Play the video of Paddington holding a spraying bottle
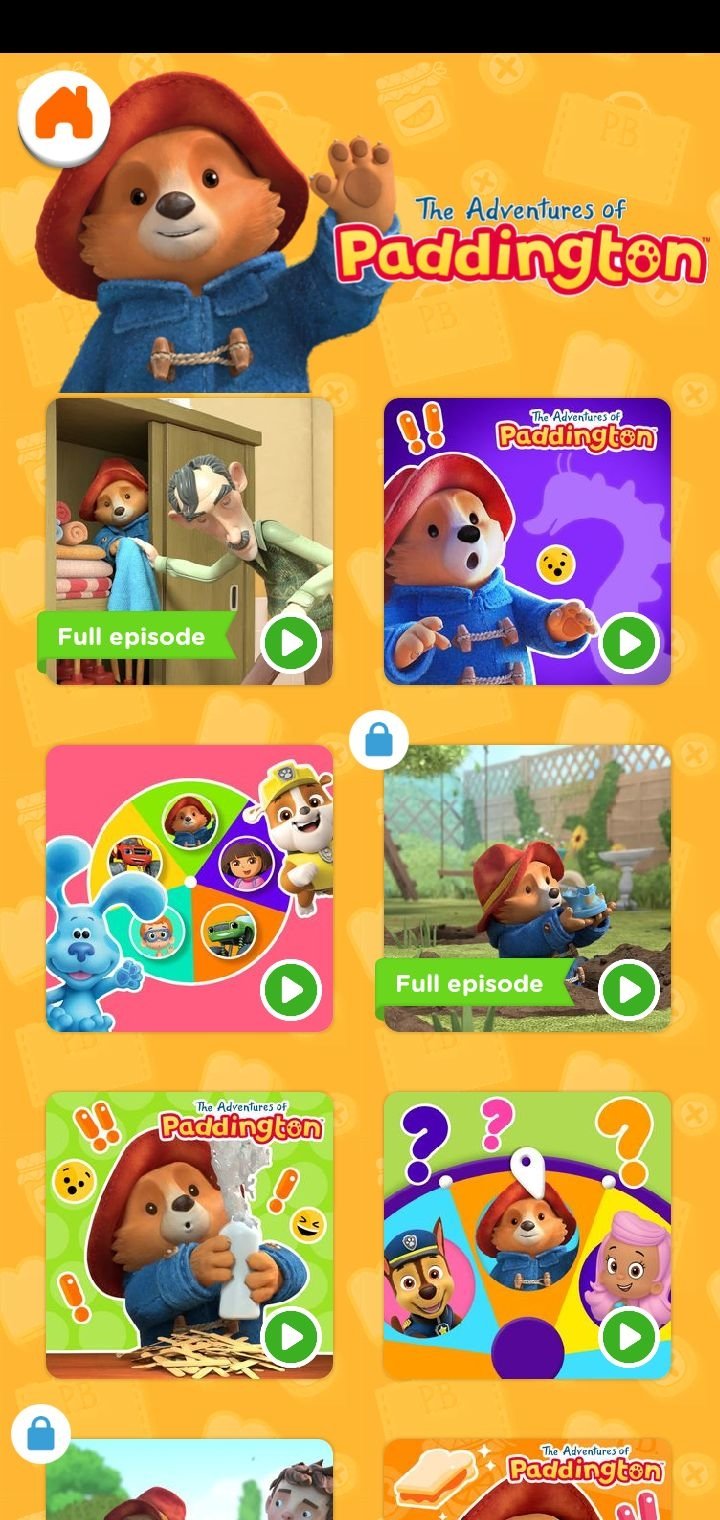The width and height of the screenshot is (720, 1520). point(189,1235)
